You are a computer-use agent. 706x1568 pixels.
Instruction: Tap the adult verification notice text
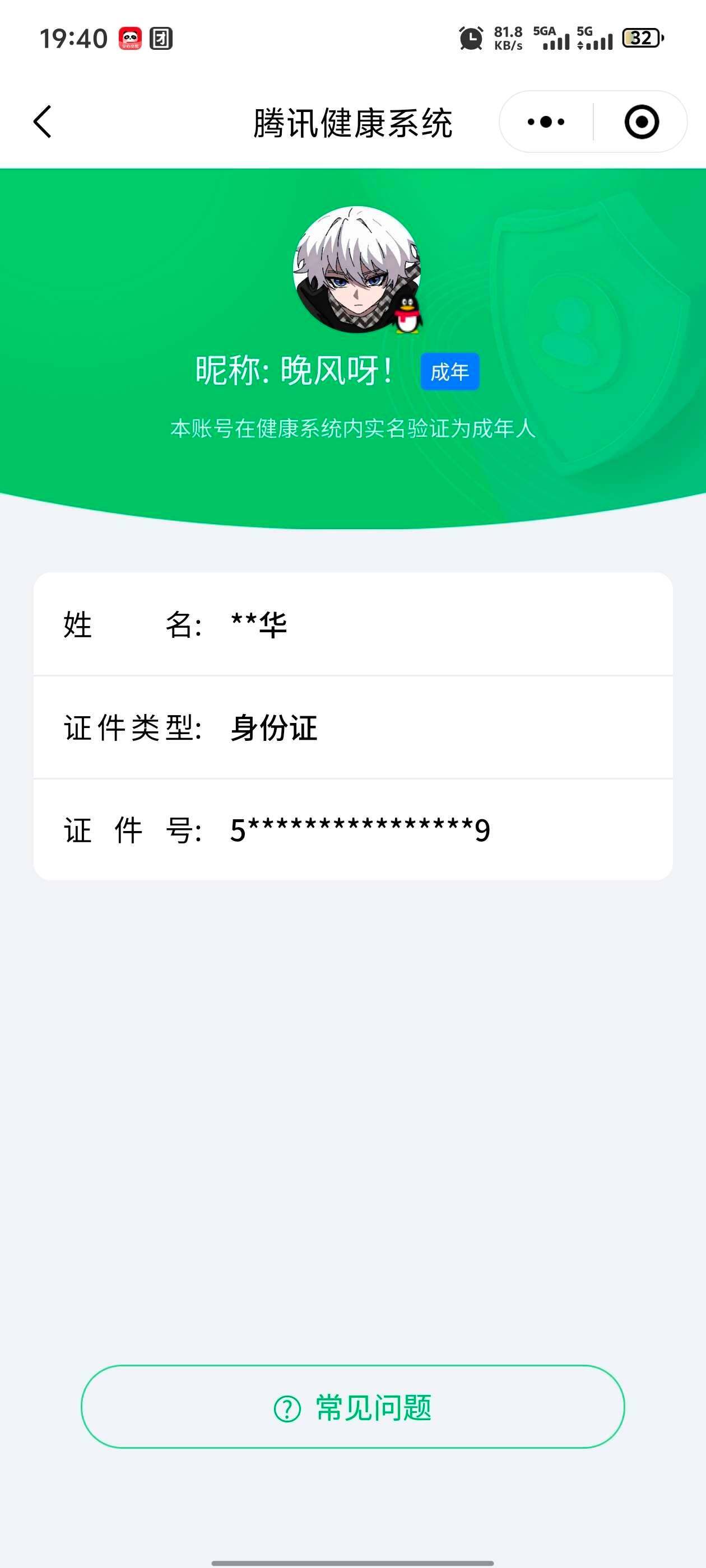coord(354,429)
